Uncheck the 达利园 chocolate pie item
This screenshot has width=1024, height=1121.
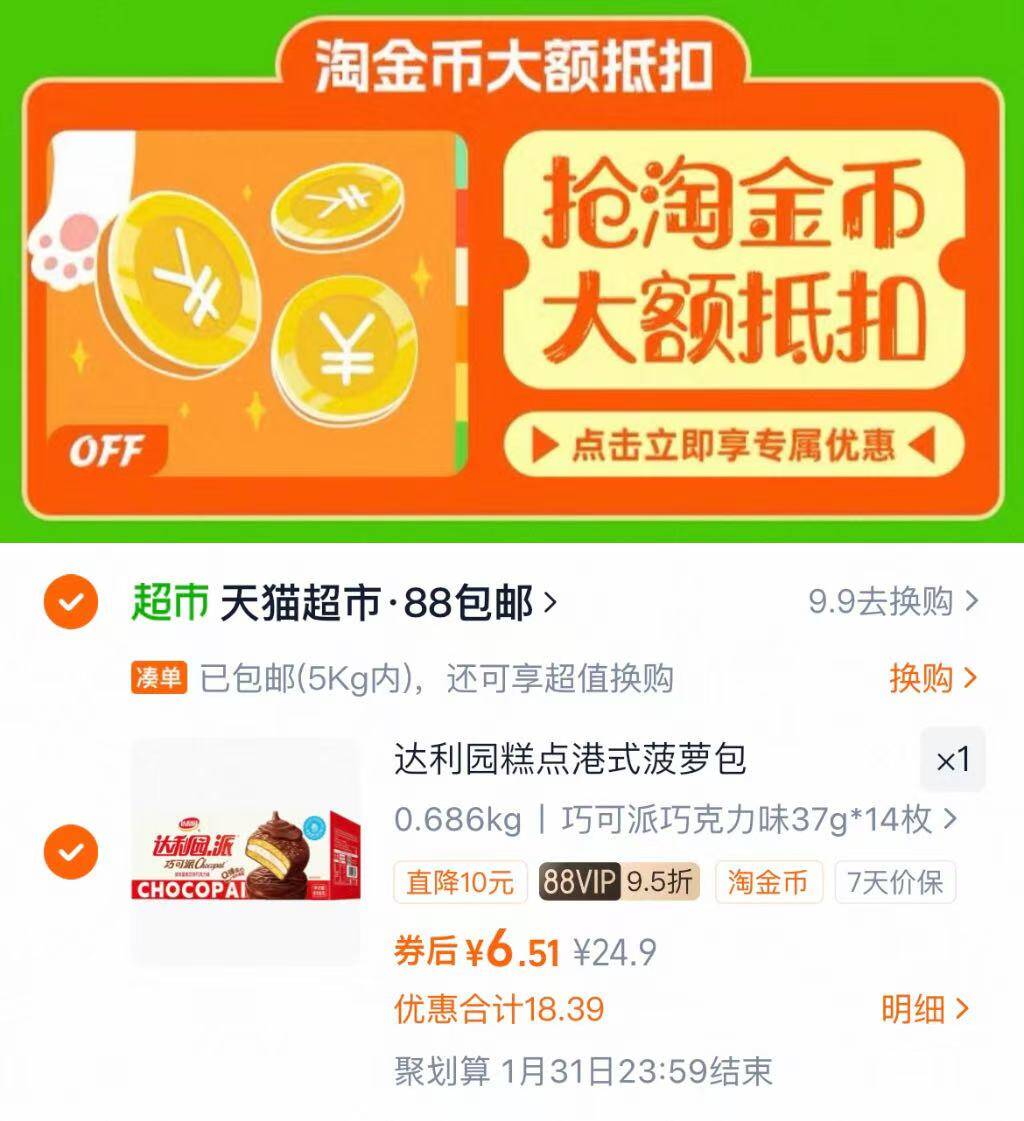tap(71, 852)
